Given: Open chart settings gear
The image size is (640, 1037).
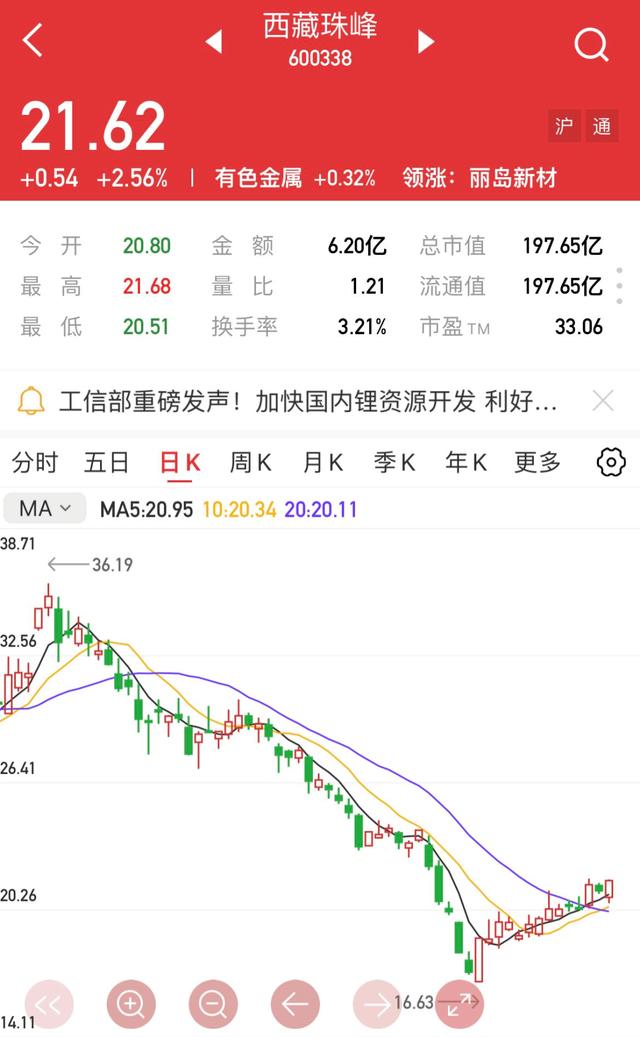Looking at the screenshot, I should pos(609,462).
